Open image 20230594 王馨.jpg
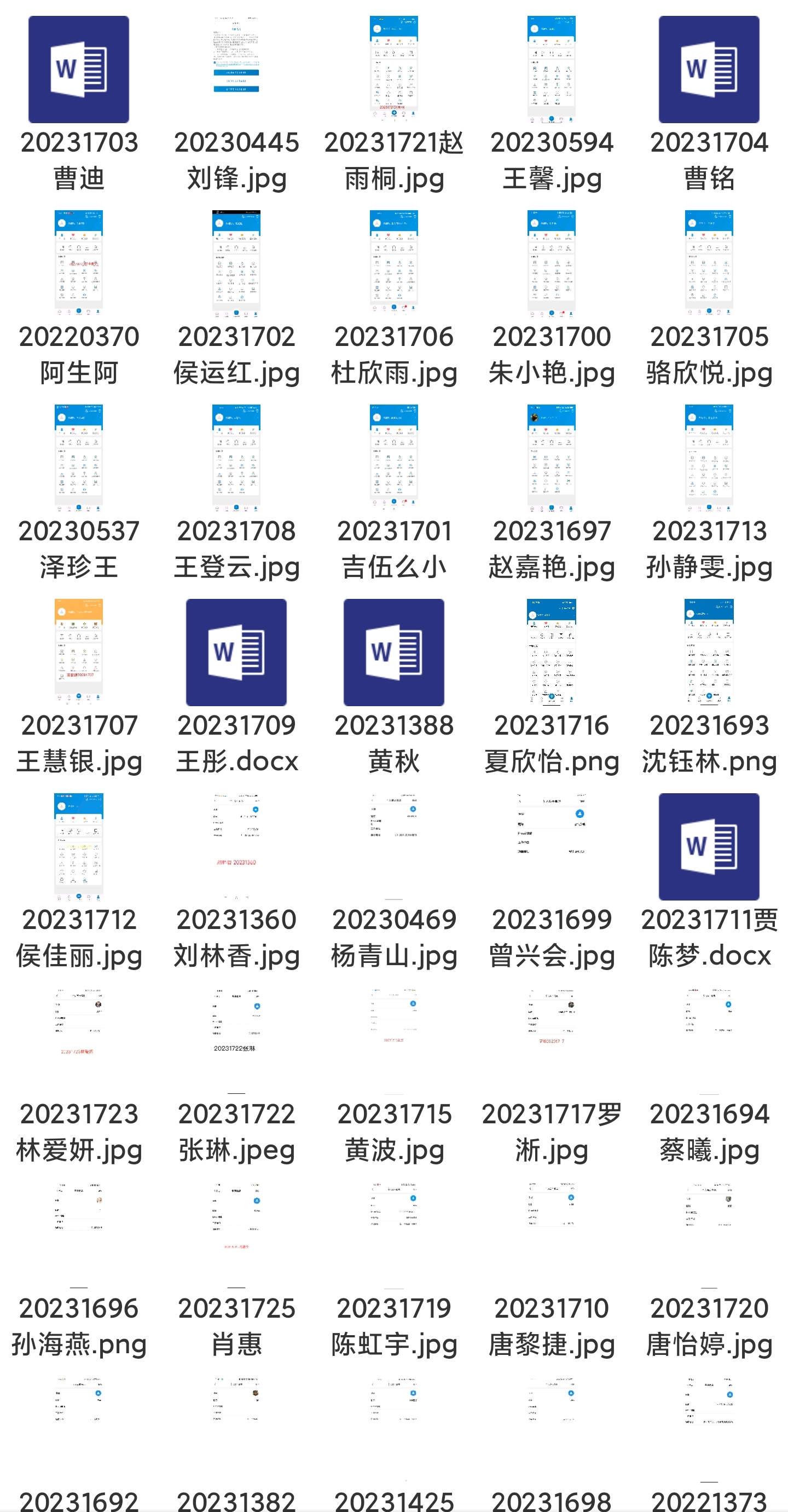This screenshot has width=788, height=1512. [x=552, y=70]
